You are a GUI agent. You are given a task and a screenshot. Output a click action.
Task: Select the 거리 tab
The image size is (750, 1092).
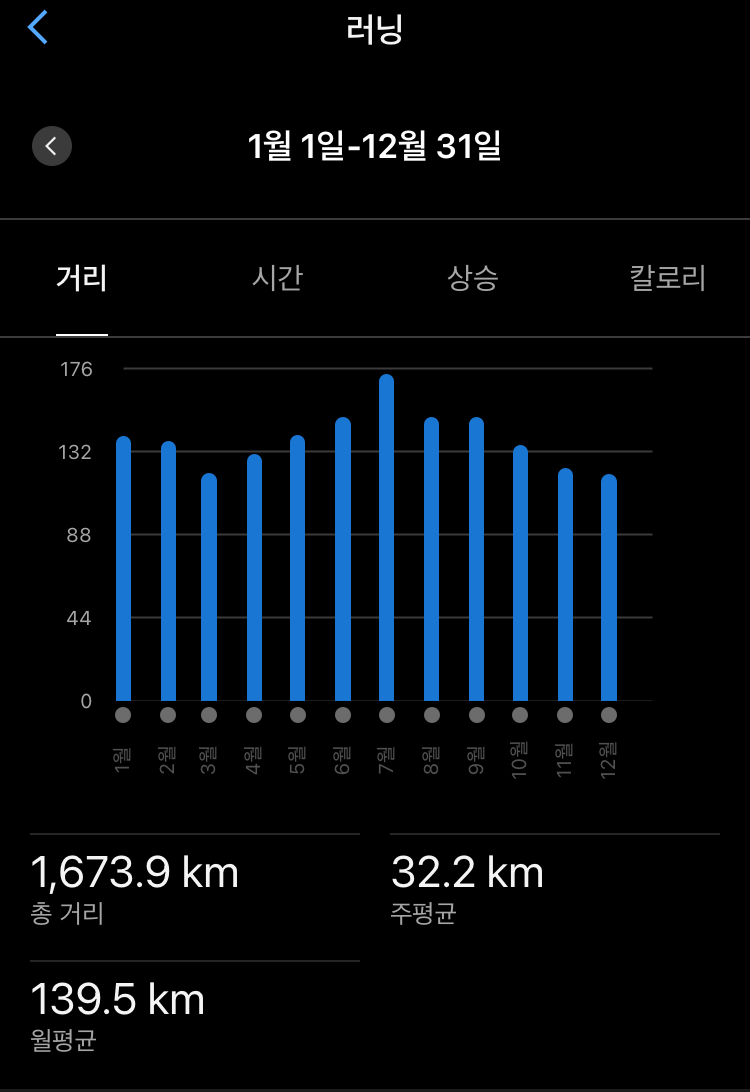(82, 278)
